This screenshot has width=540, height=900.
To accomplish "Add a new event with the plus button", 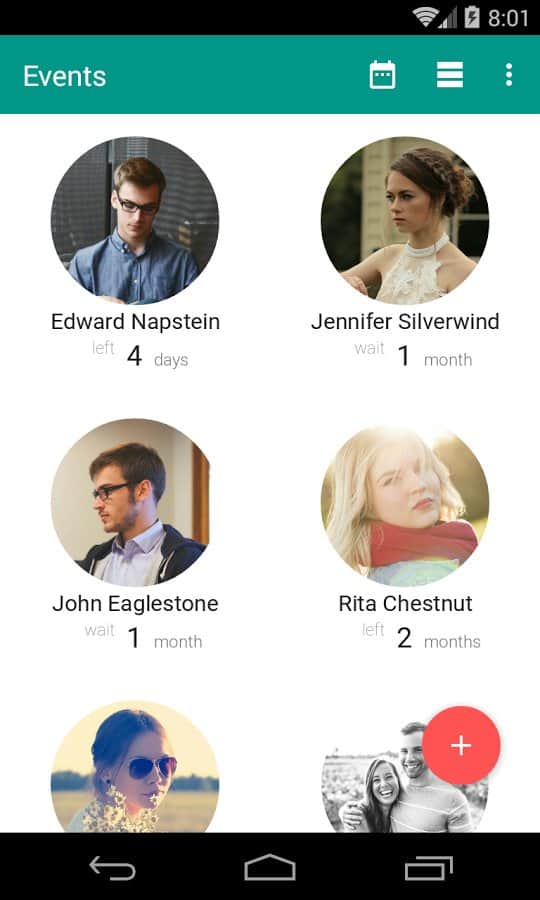I will click(461, 745).
